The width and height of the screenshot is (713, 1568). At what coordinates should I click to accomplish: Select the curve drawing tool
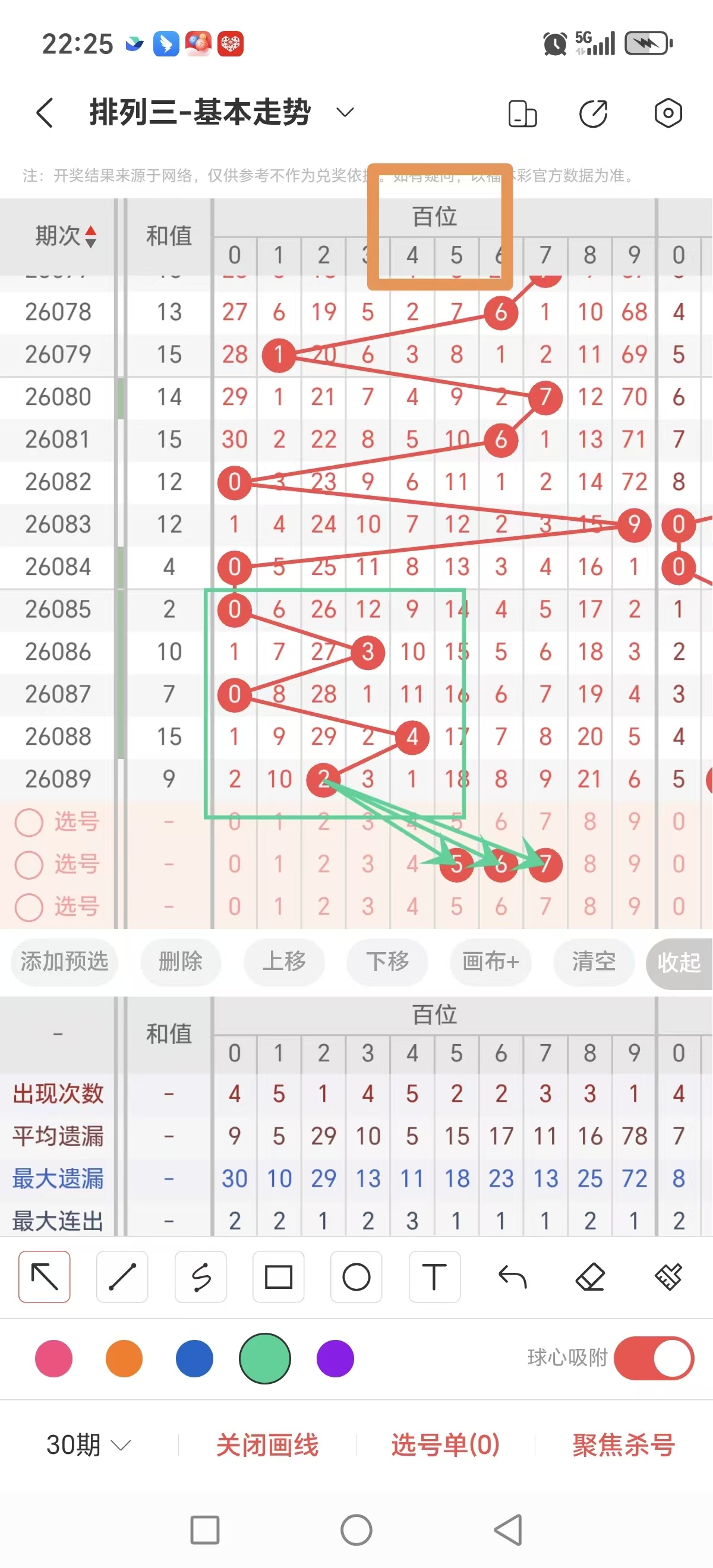click(201, 1278)
